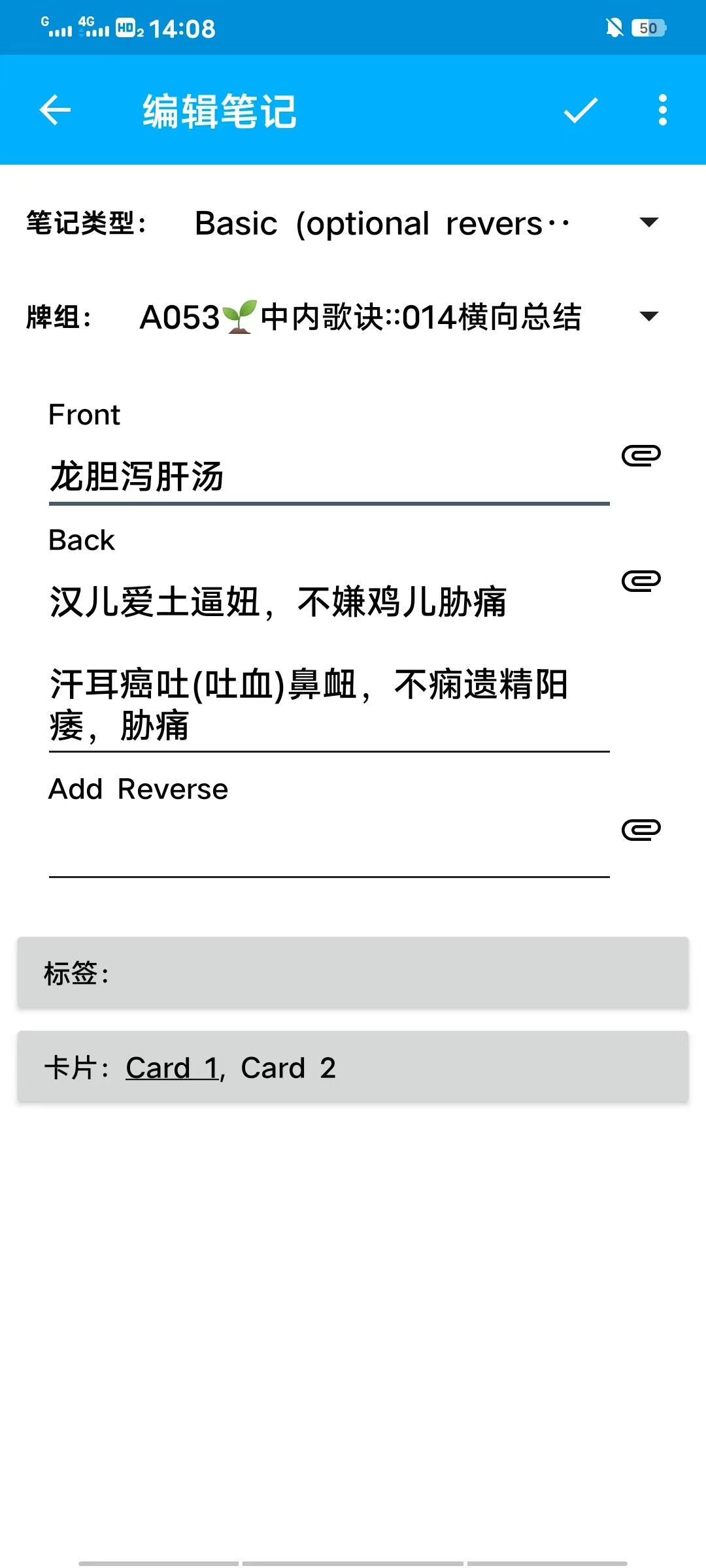
Task: Attach media to Add Reverse field
Action: pos(641,830)
